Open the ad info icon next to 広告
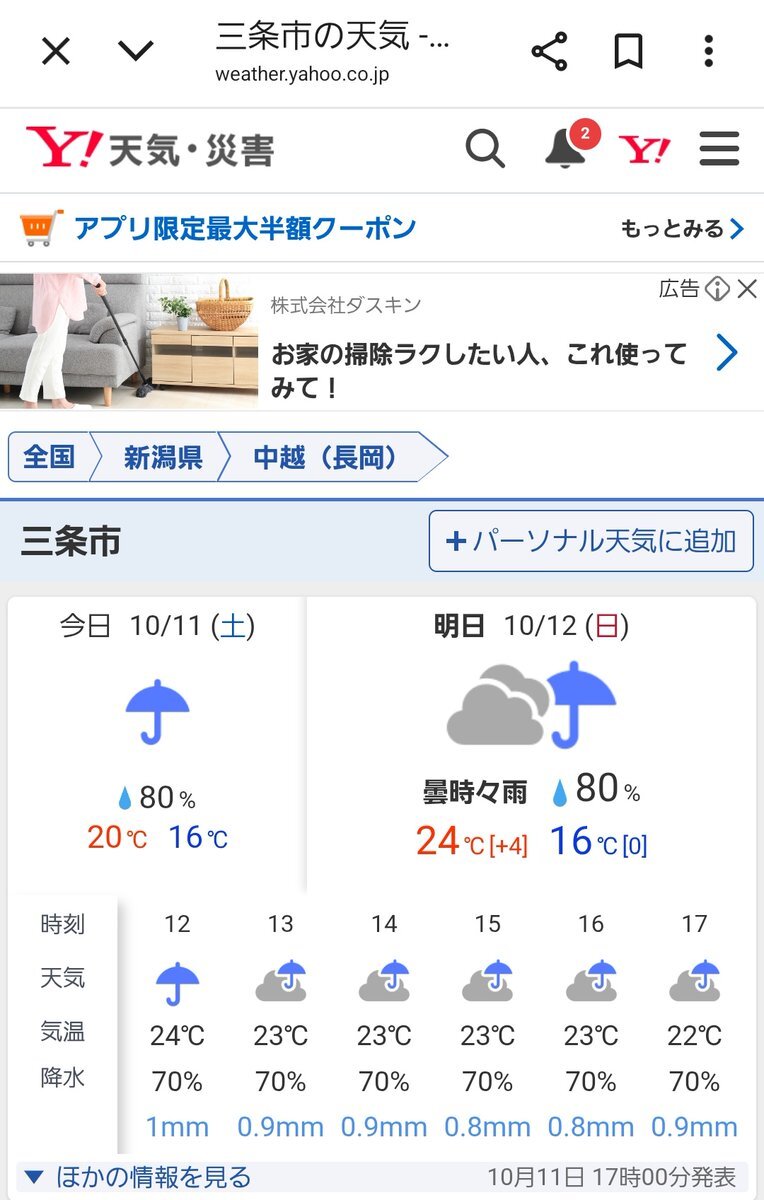 pyautogui.click(x=717, y=290)
